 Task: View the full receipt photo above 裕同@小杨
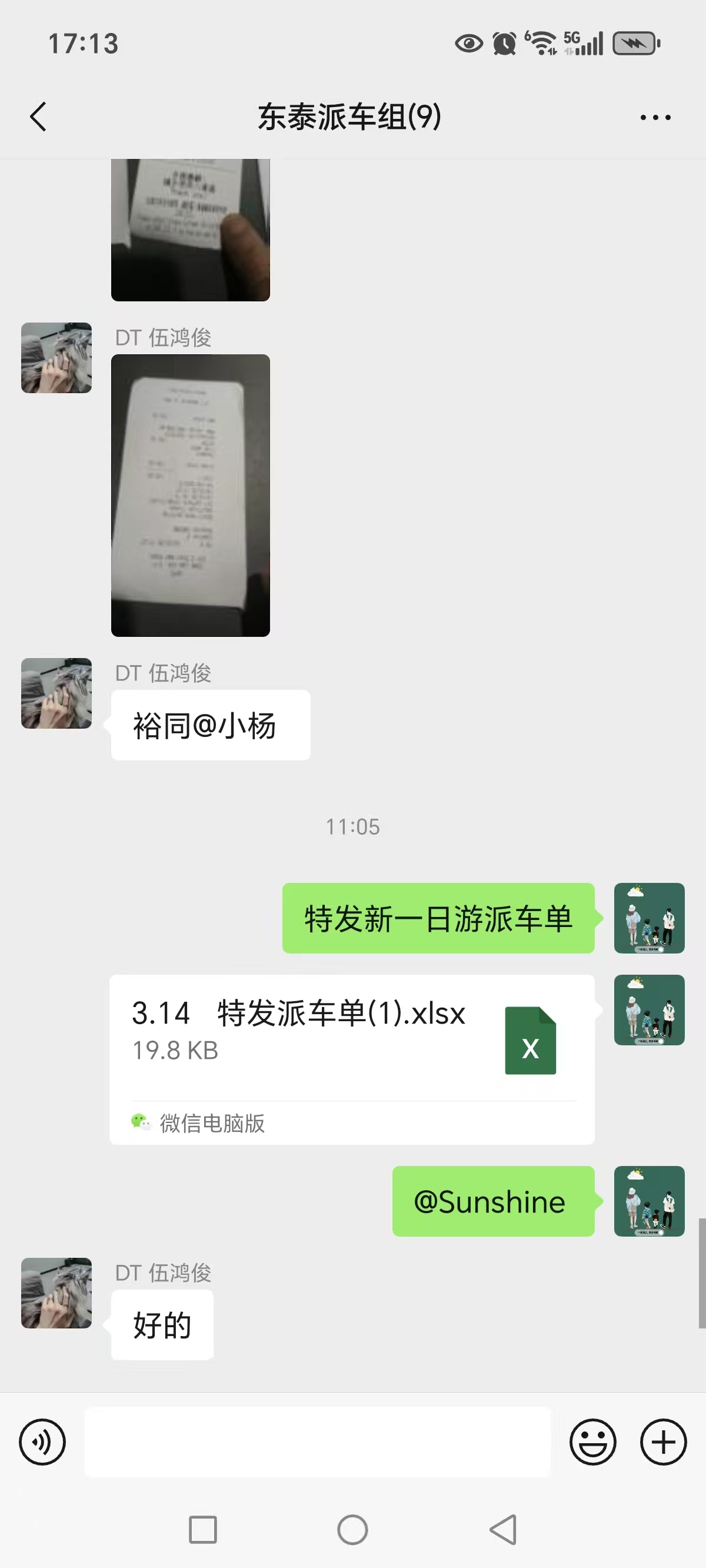[191, 496]
